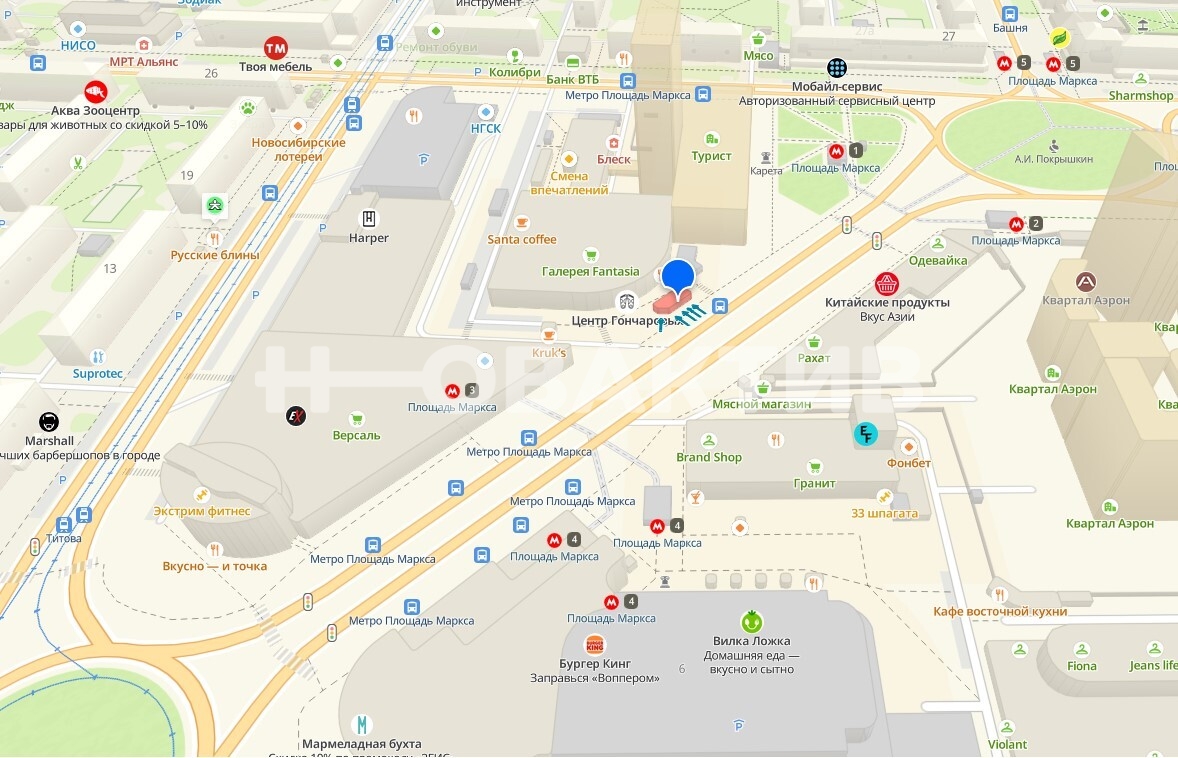Select Галерея Fantasia on the map
This screenshot has height=758, width=1178.
(x=590, y=254)
